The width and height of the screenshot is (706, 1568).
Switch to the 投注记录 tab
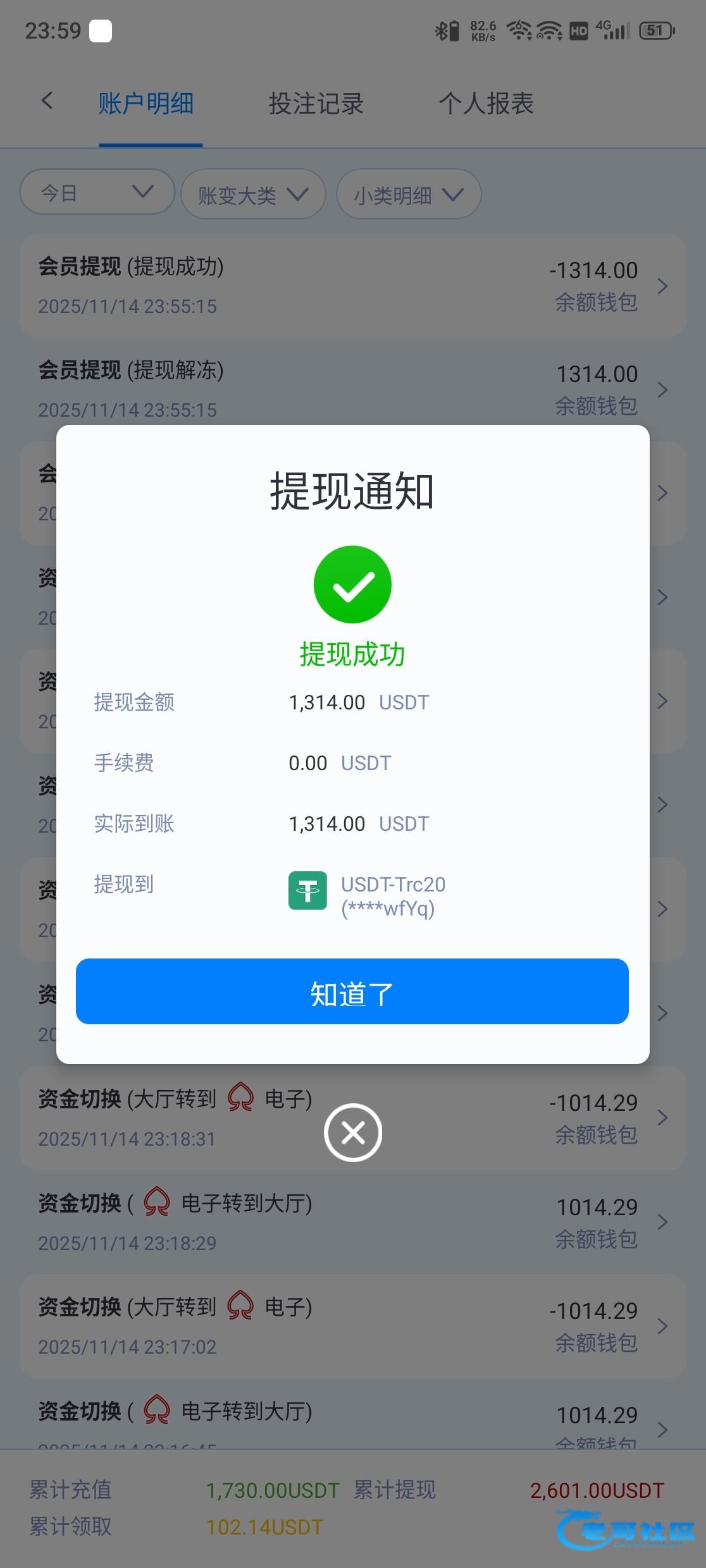316,104
